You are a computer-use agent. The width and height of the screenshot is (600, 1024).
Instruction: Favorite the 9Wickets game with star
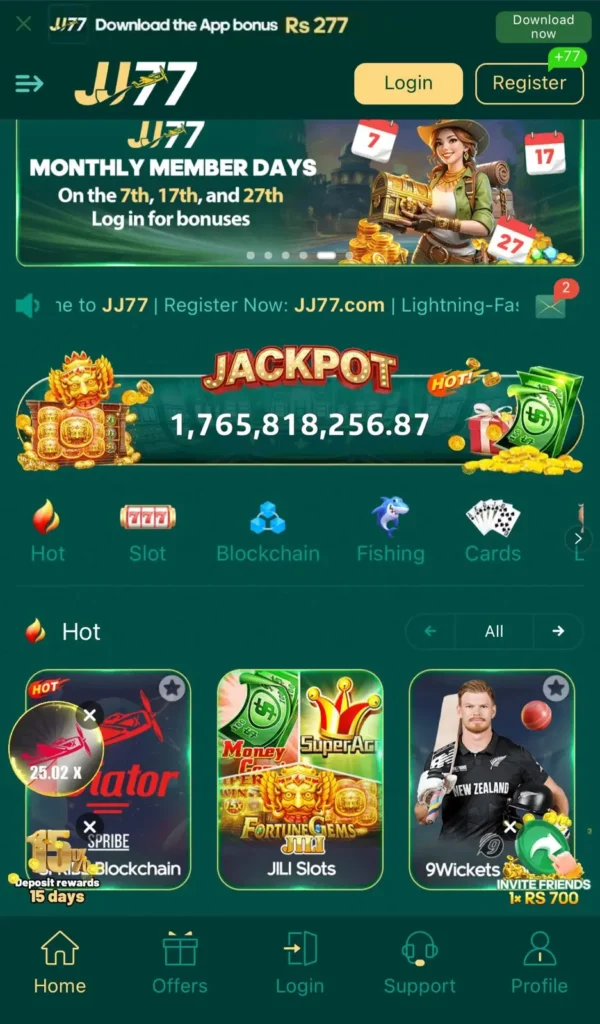(556, 688)
